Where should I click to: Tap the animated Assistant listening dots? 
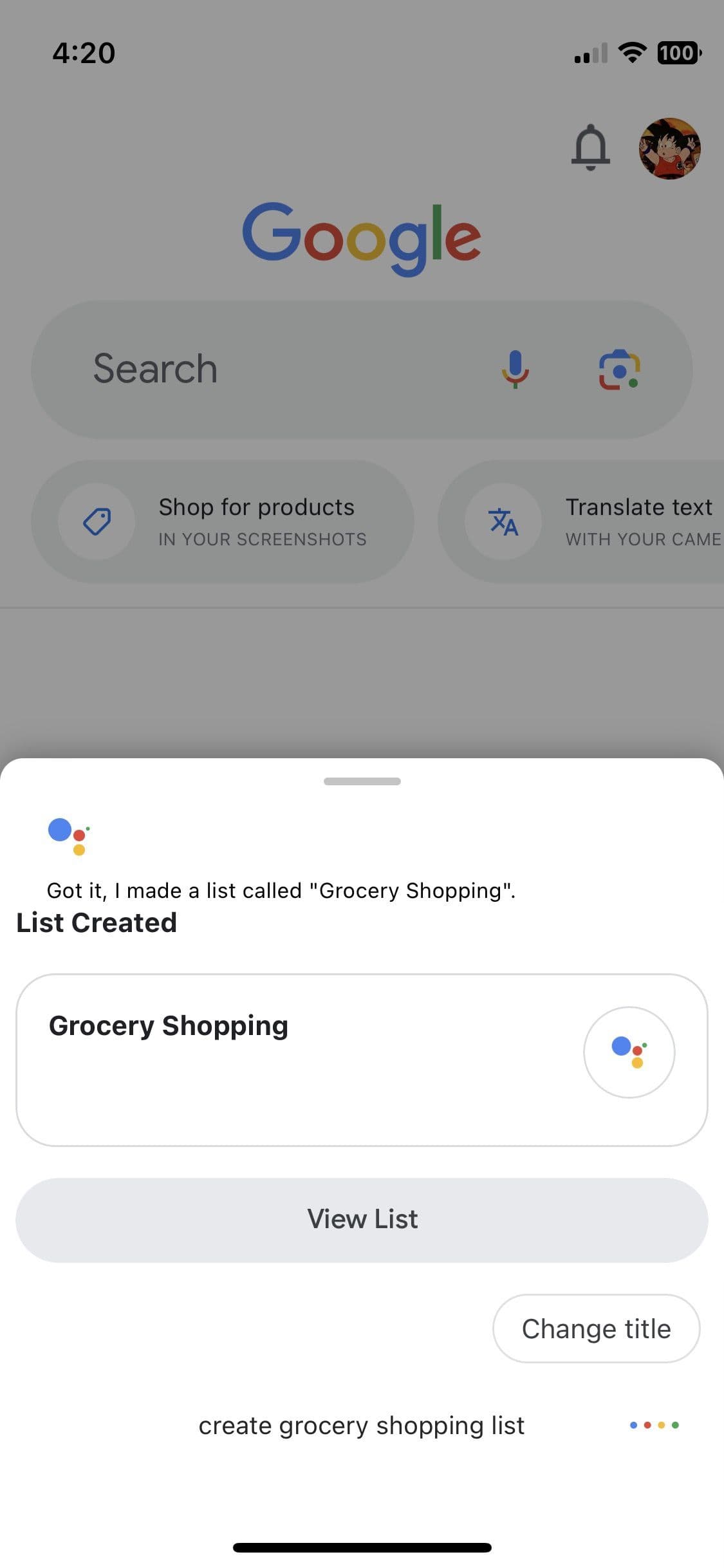pos(655,1424)
